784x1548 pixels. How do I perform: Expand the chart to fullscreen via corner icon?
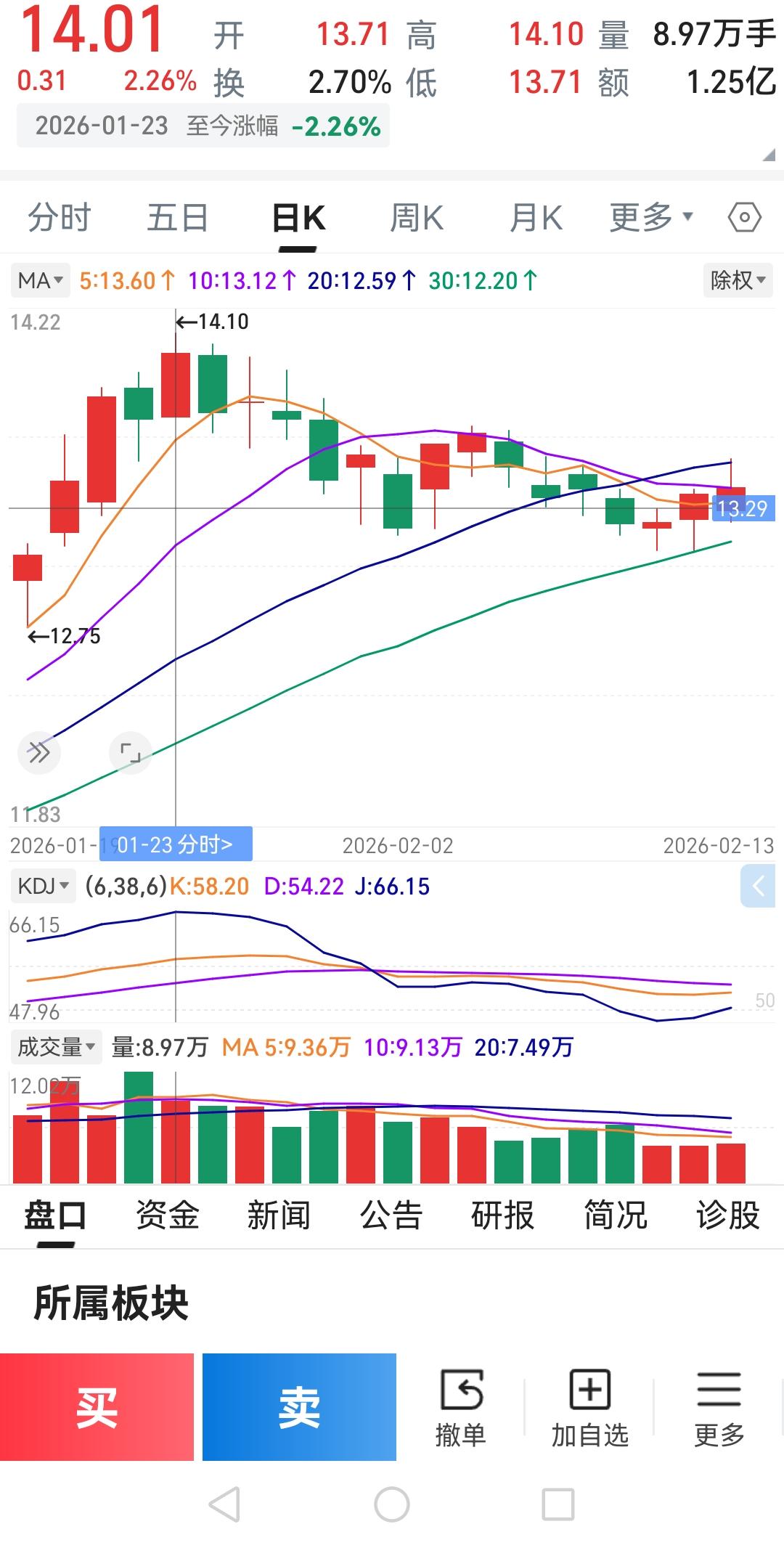(131, 752)
